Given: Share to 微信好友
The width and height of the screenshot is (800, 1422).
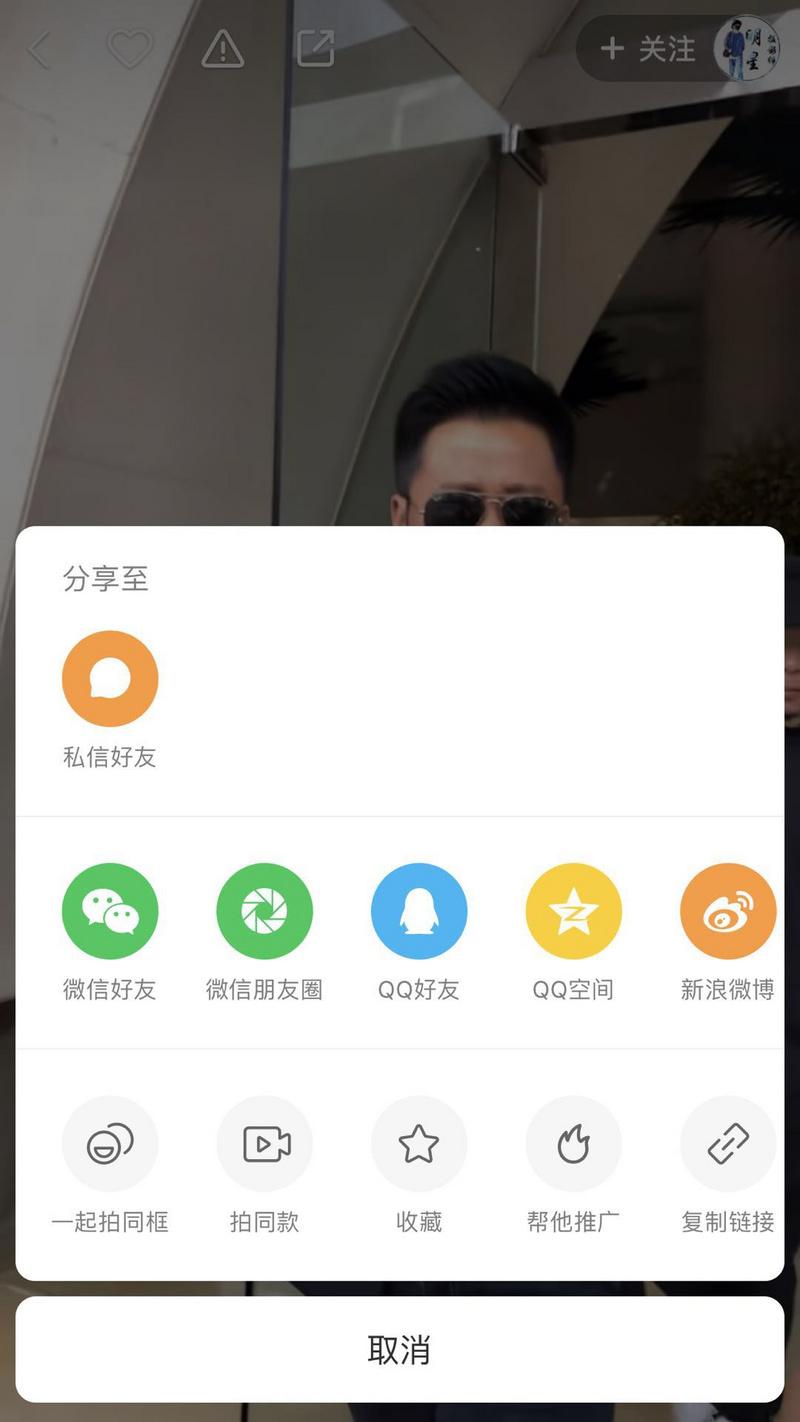Looking at the screenshot, I should click(x=110, y=911).
